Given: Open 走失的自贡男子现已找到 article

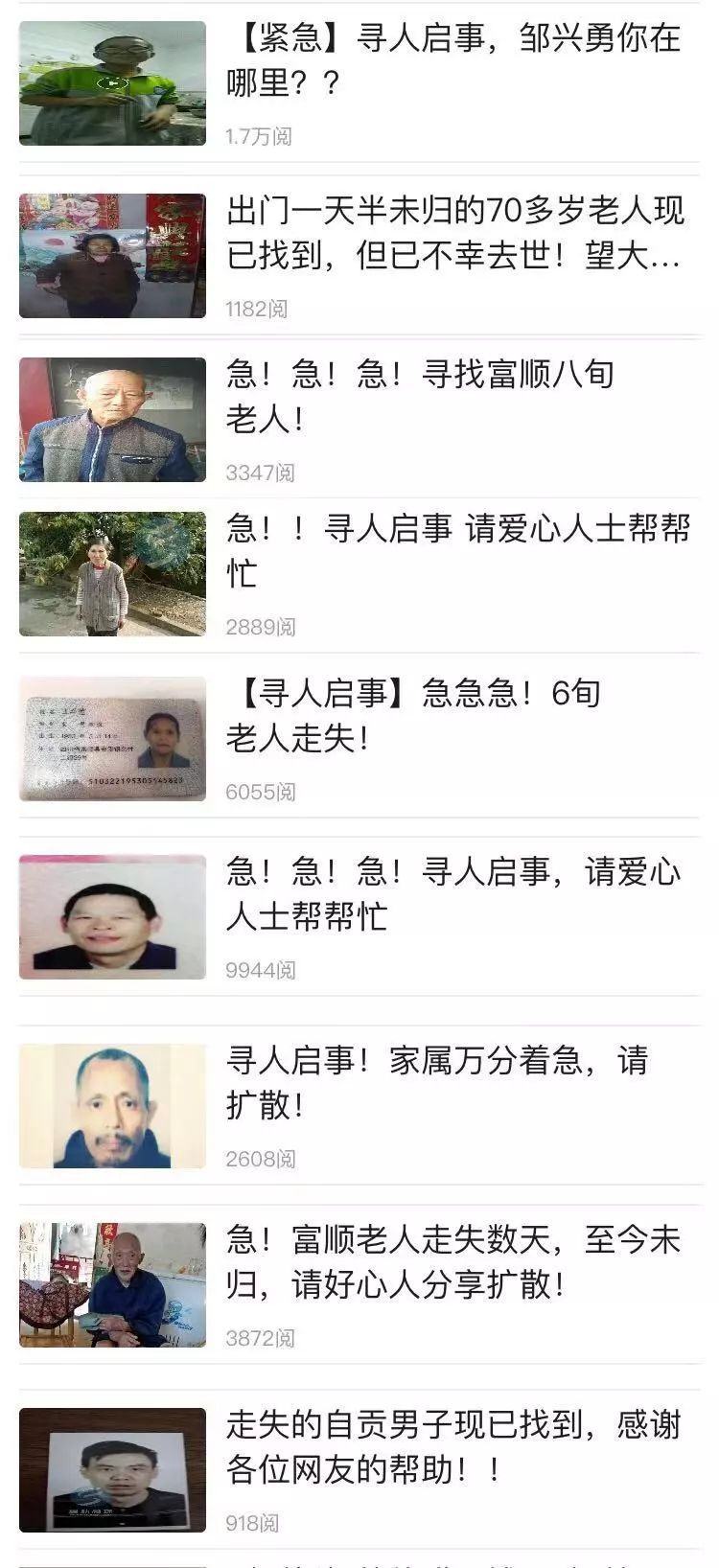Looking at the screenshot, I should pos(452,1446).
